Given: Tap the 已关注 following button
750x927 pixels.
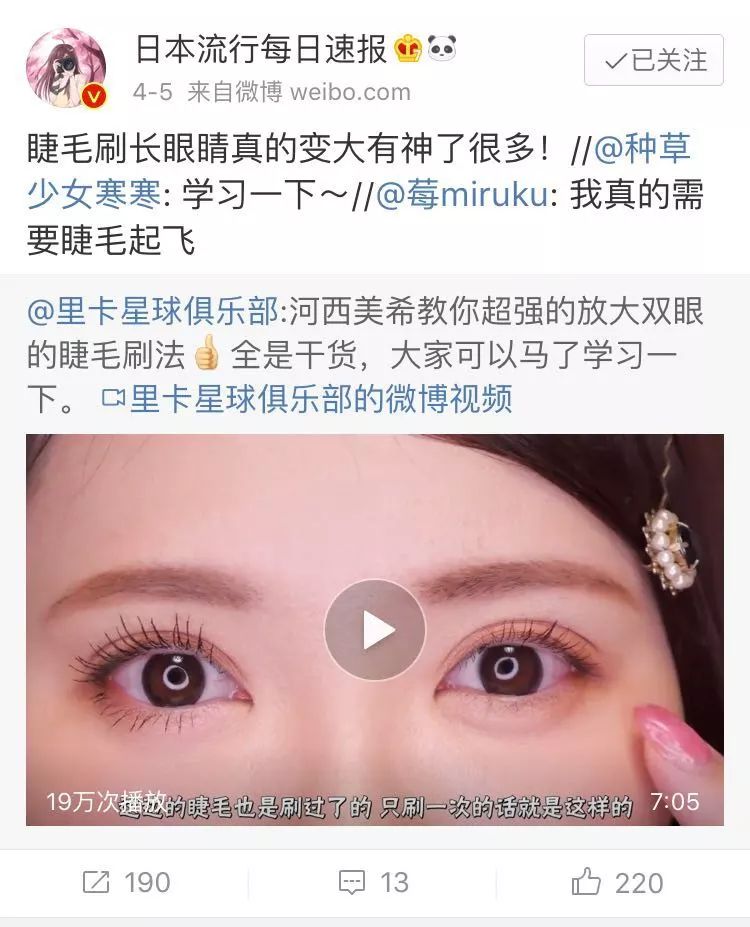Looking at the screenshot, I should pyautogui.click(x=654, y=60).
